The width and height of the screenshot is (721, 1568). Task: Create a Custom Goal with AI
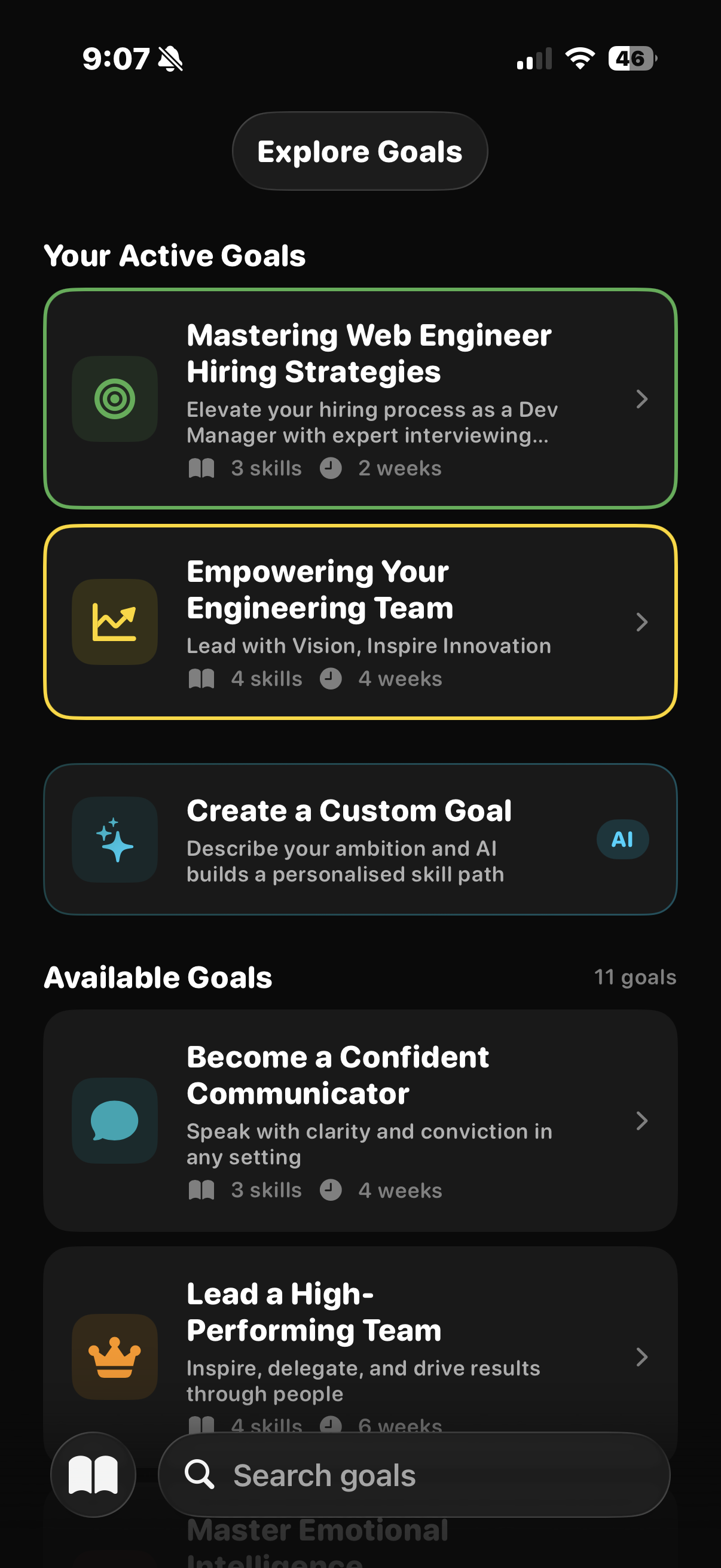click(360, 840)
